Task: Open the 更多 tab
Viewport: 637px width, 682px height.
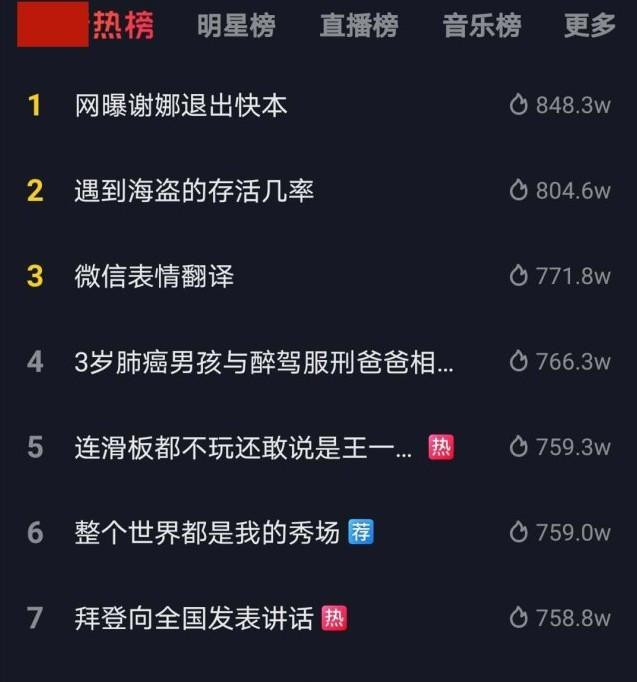Action: (590, 27)
